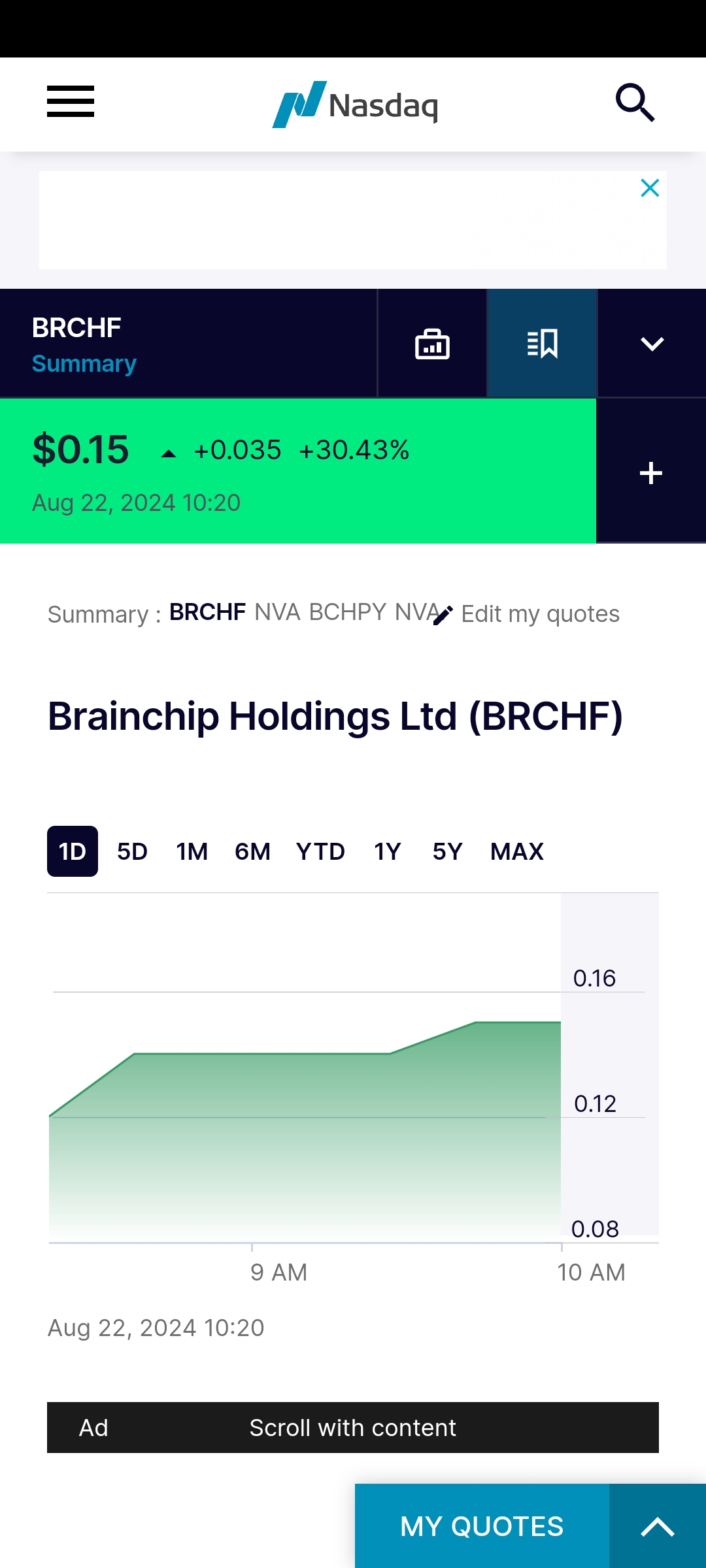Open the first NVA quote link
This screenshot has height=1568, width=706.
click(277, 612)
